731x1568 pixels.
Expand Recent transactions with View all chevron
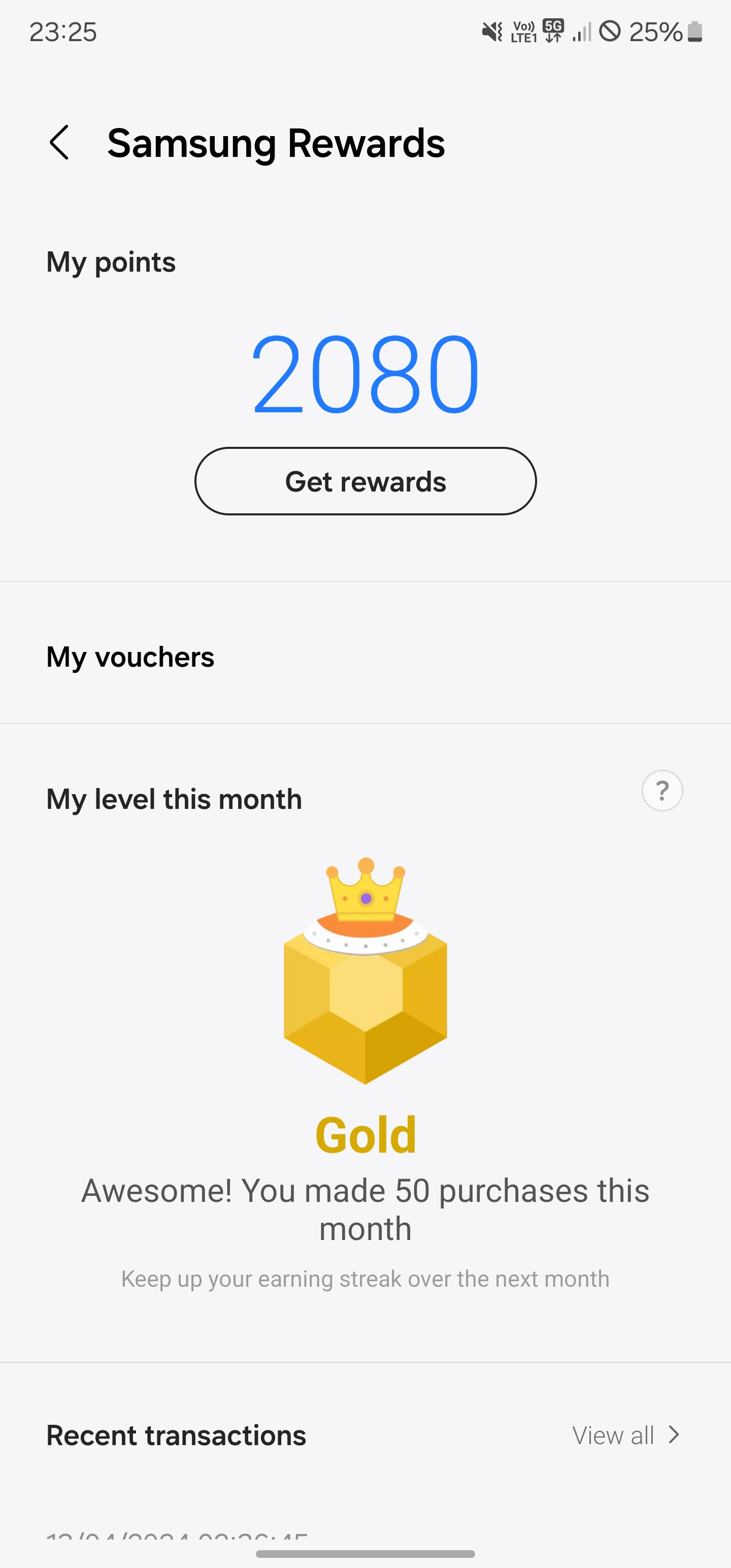[x=674, y=1434]
